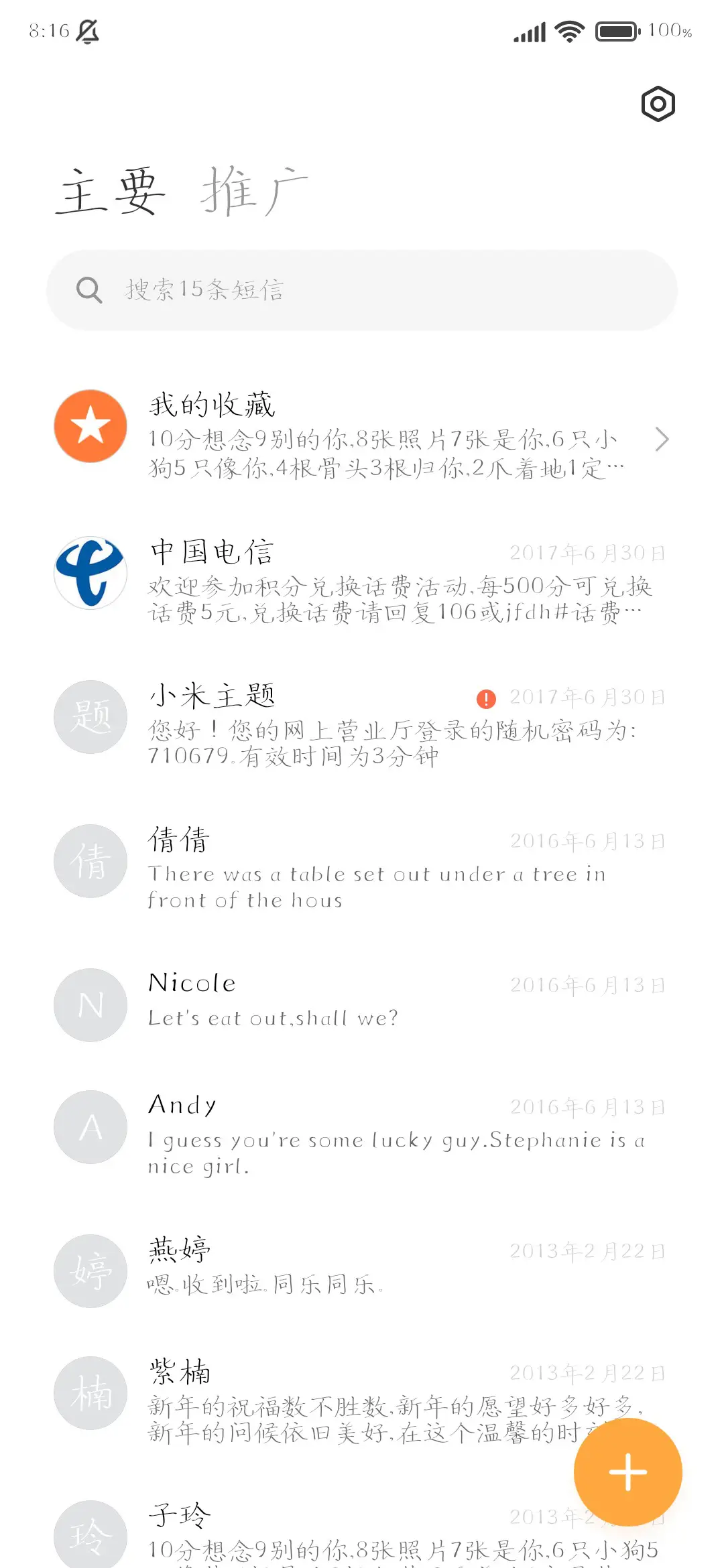Open the Messaging settings gear icon
The height and width of the screenshot is (1568, 724).
point(657,104)
